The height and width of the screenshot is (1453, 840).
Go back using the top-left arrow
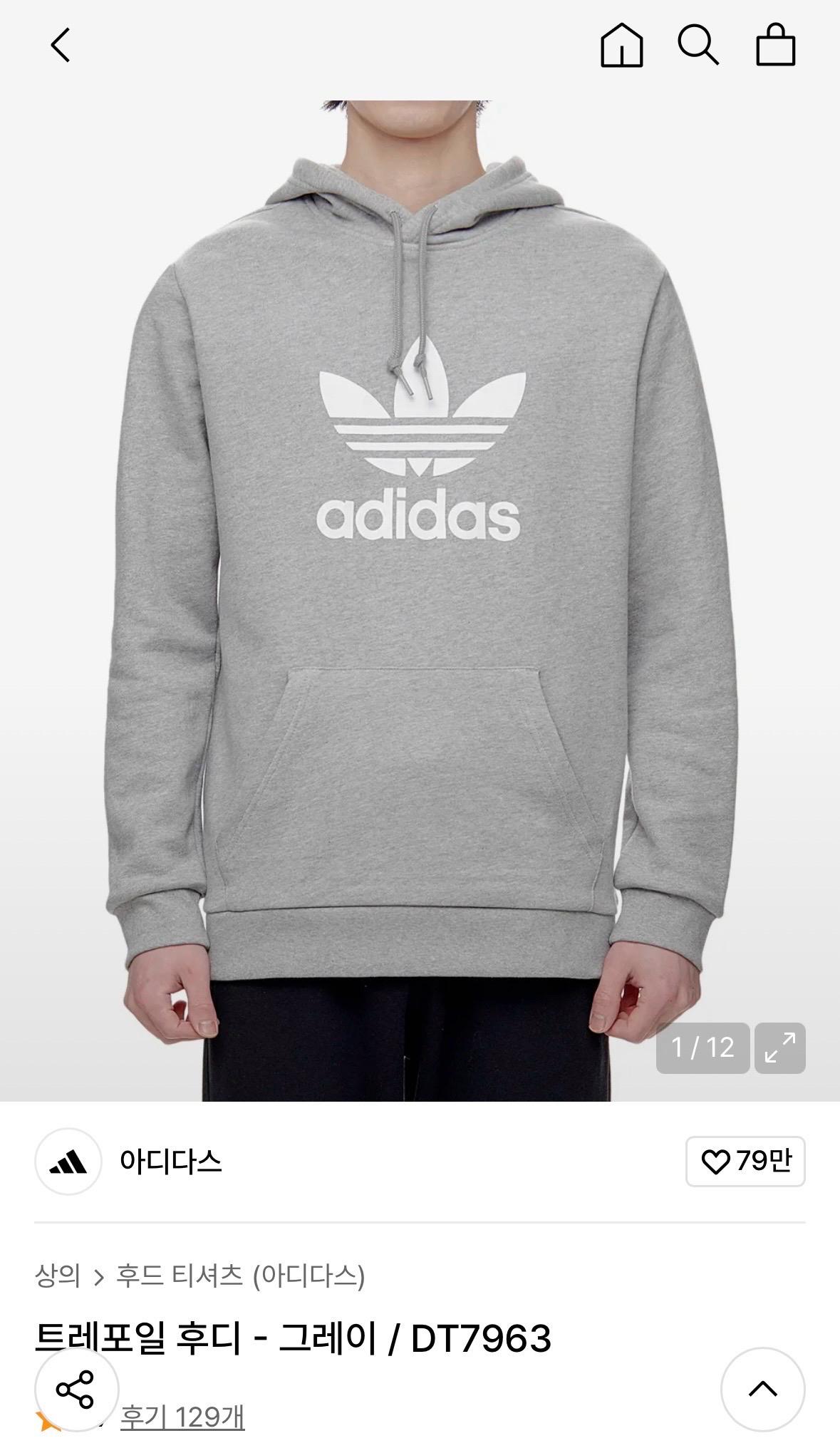(61, 46)
